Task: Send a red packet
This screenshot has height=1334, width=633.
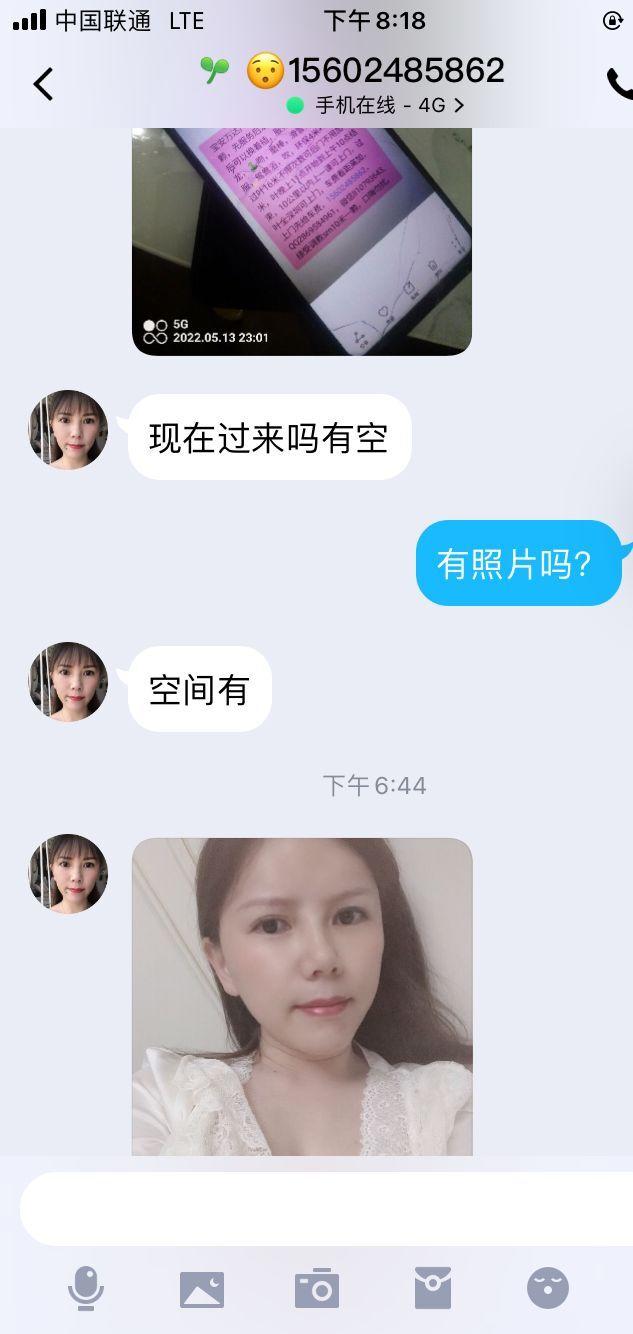Action: pos(432,1288)
